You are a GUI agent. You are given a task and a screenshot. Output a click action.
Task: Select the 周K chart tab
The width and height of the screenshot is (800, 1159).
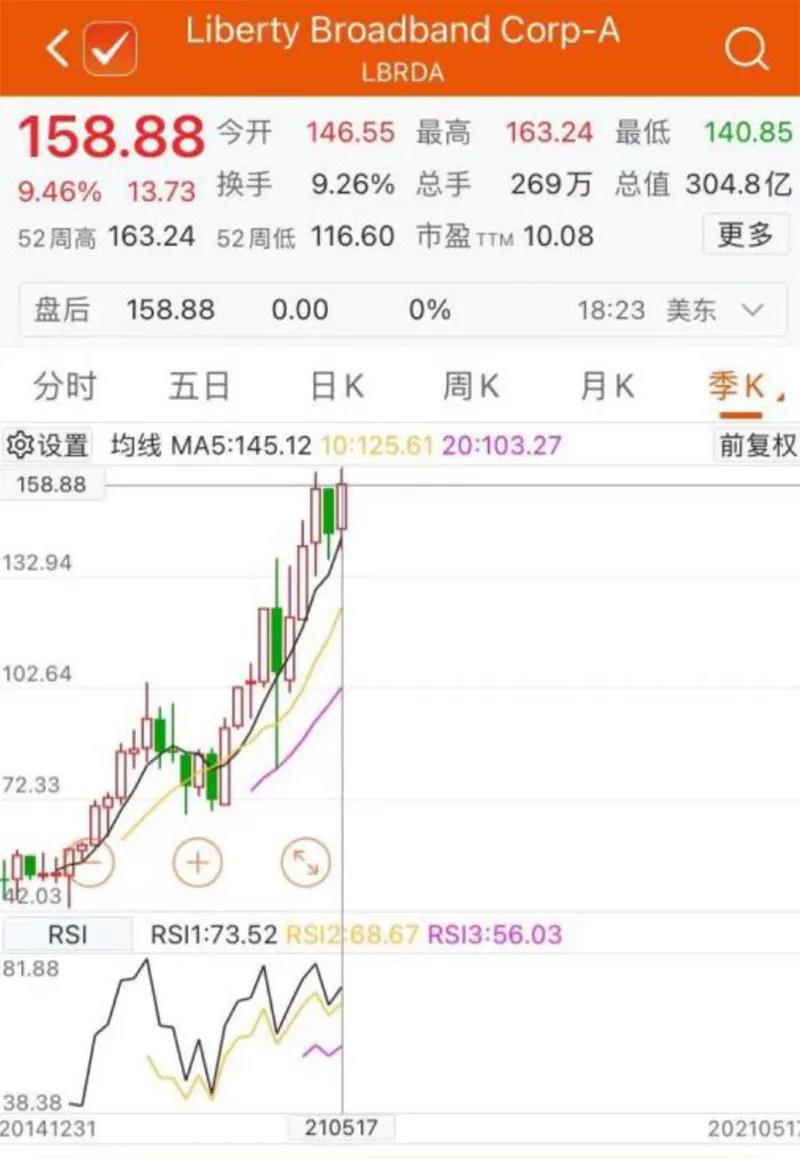[471, 386]
